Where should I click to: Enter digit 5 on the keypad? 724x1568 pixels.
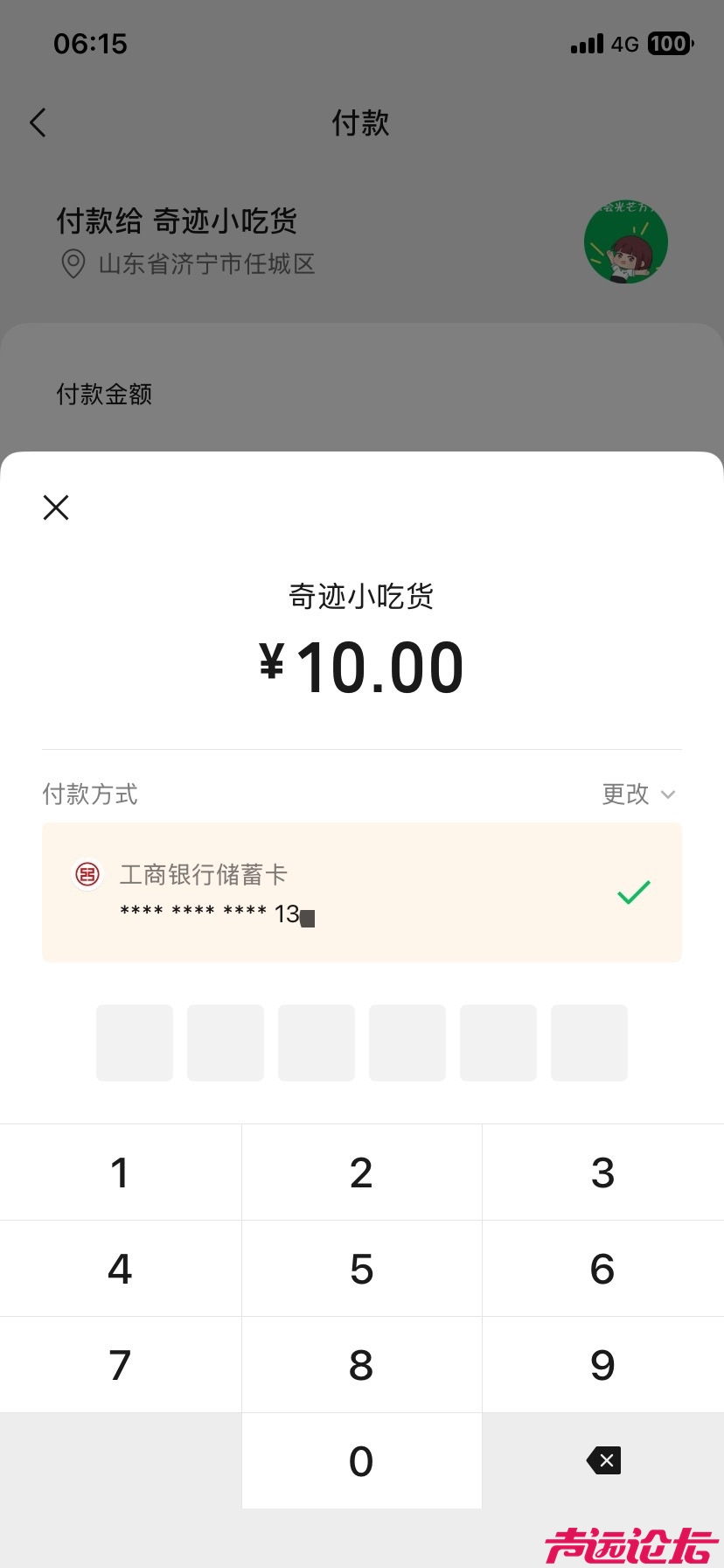361,1269
